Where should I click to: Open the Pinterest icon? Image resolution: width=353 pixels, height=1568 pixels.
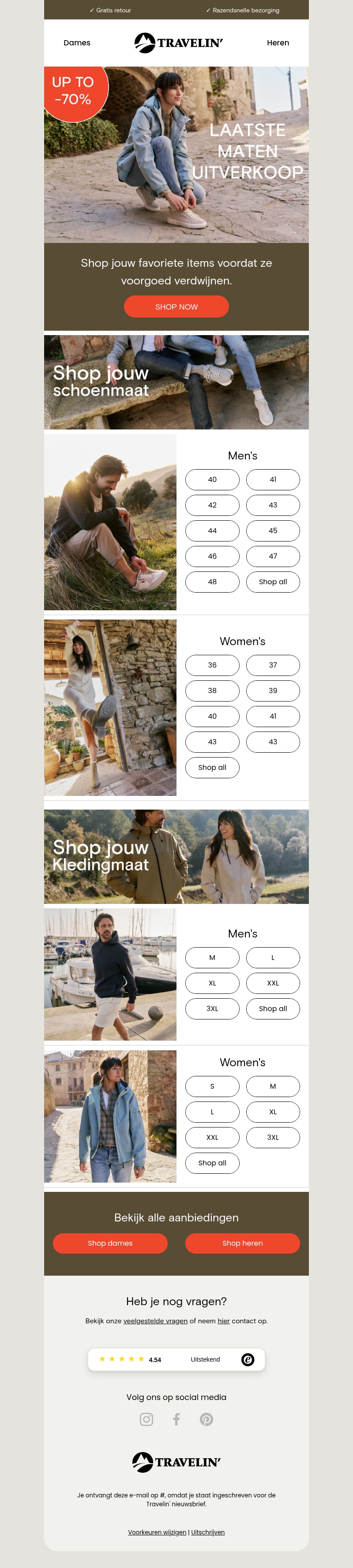(207, 1419)
